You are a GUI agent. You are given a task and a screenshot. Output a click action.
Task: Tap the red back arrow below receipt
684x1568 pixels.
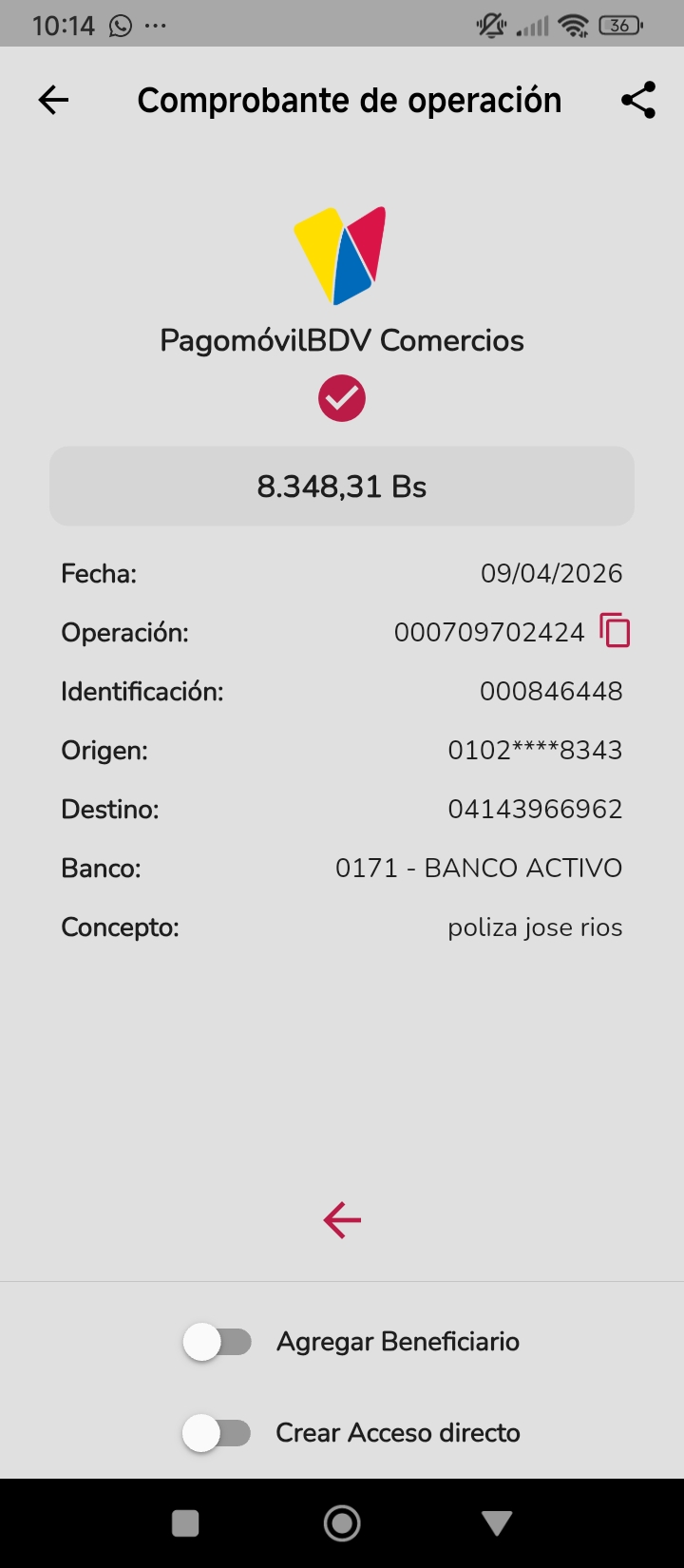point(342,1220)
